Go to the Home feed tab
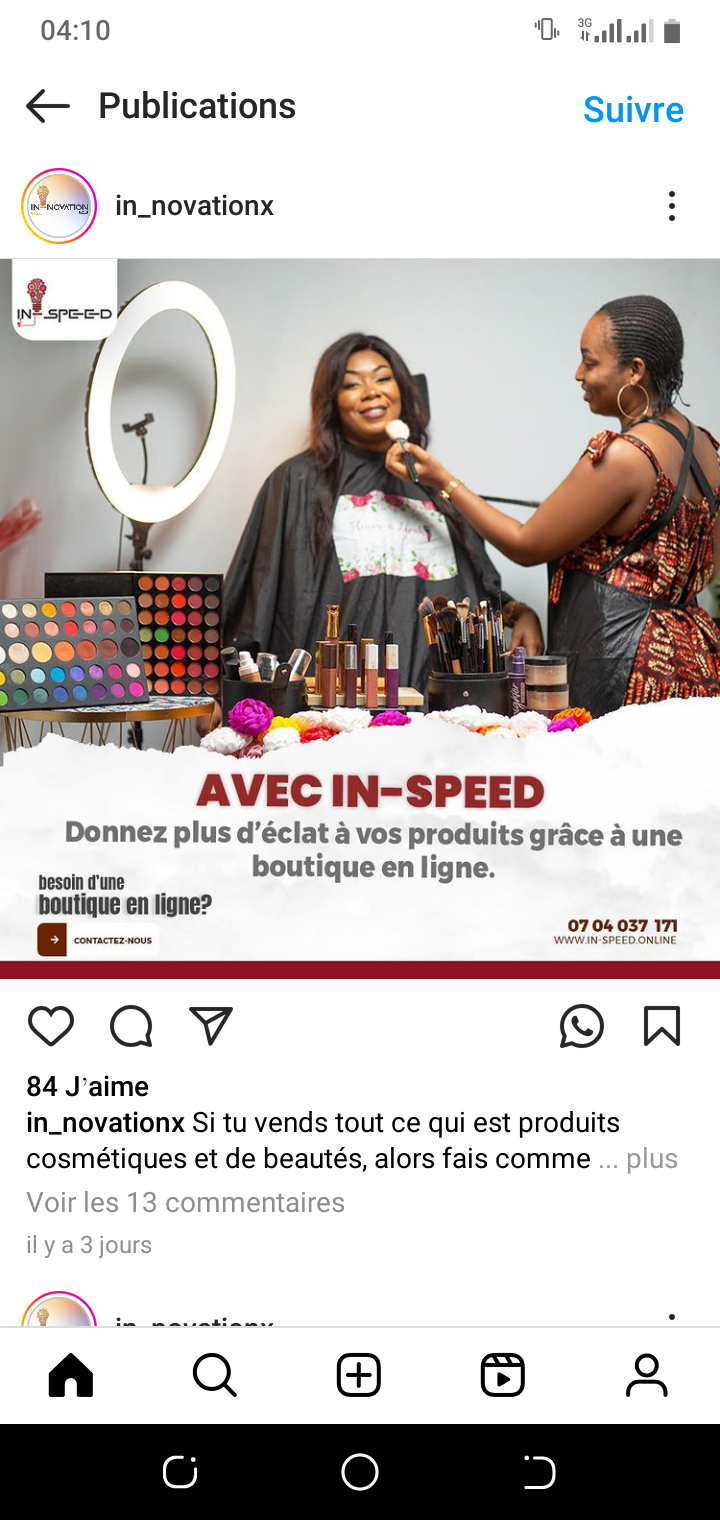This screenshot has height=1520, width=720. [71, 1376]
